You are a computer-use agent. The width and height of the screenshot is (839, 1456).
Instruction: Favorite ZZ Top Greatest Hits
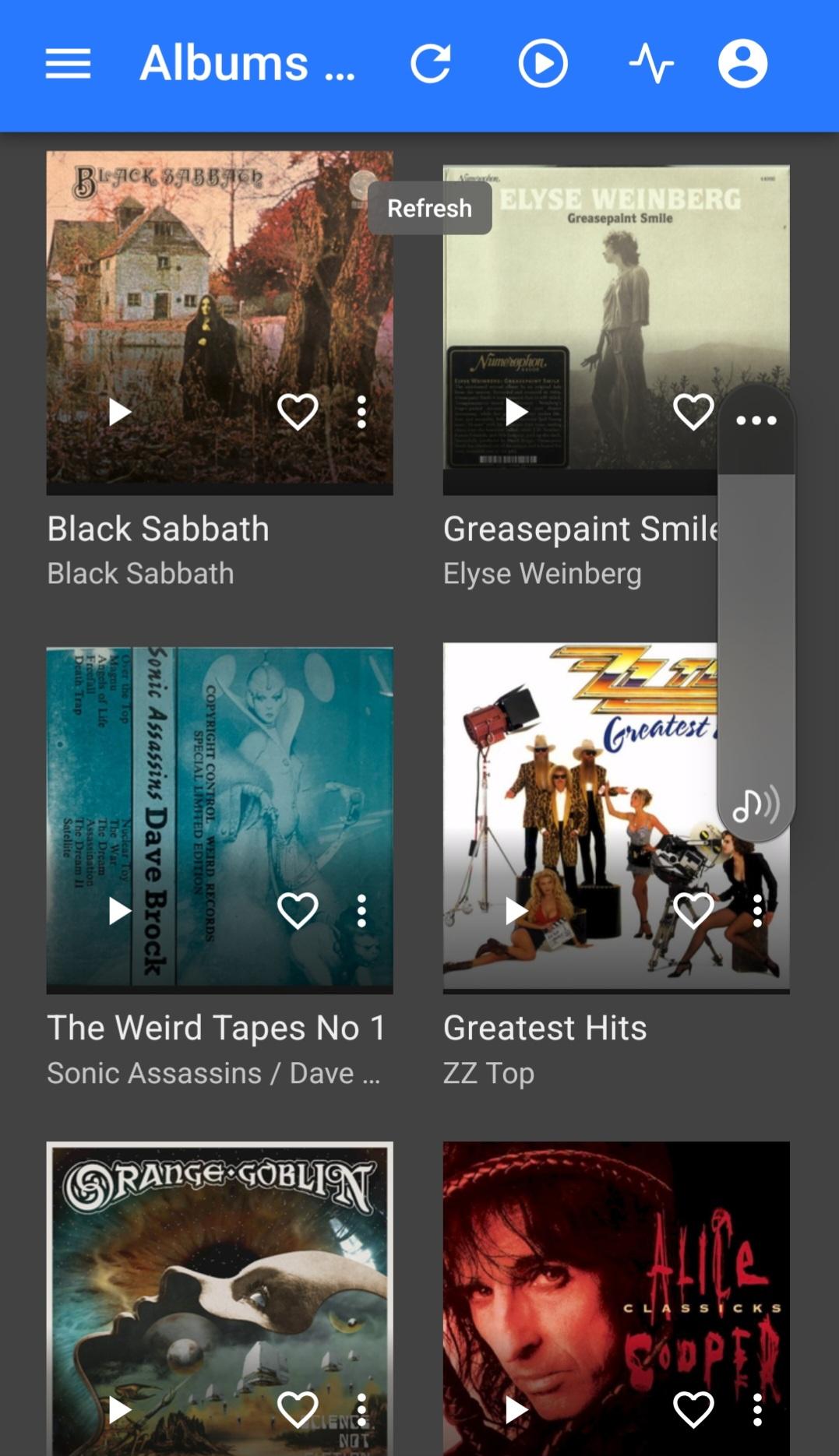pos(693,909)
